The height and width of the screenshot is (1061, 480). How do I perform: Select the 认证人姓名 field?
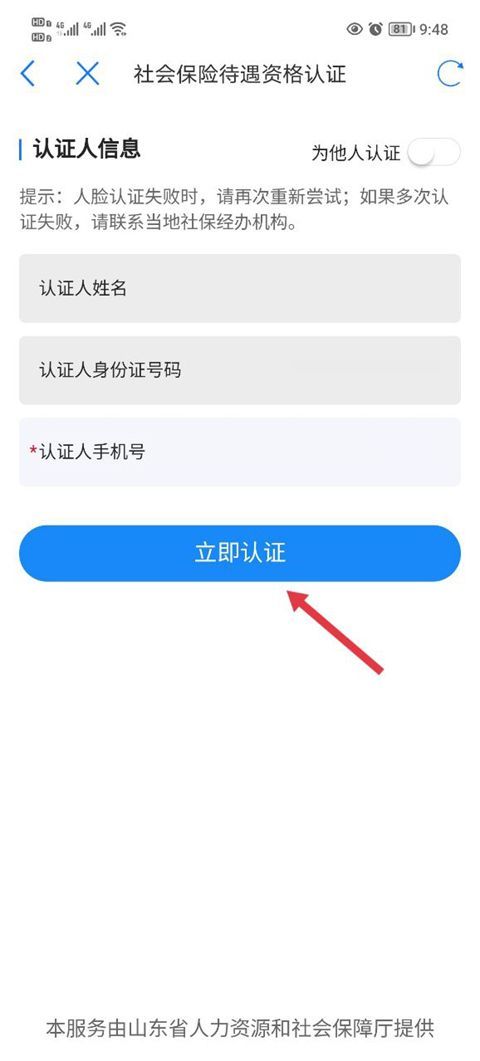[x=240, y=288]
